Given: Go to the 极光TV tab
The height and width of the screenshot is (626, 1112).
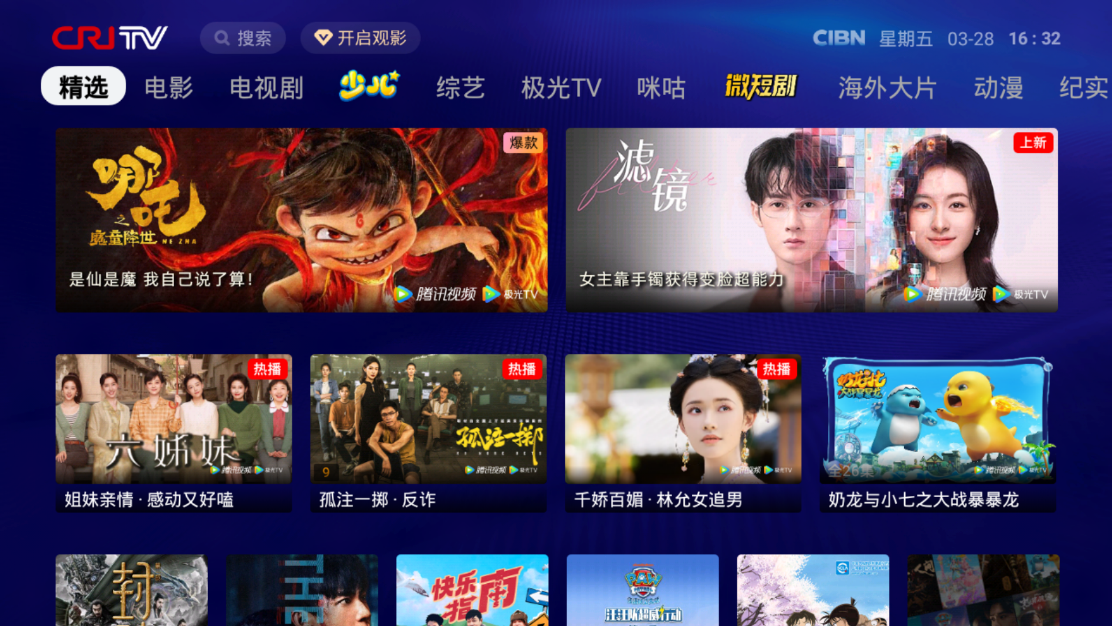Looking at the screenshot, I should point(560,87).
